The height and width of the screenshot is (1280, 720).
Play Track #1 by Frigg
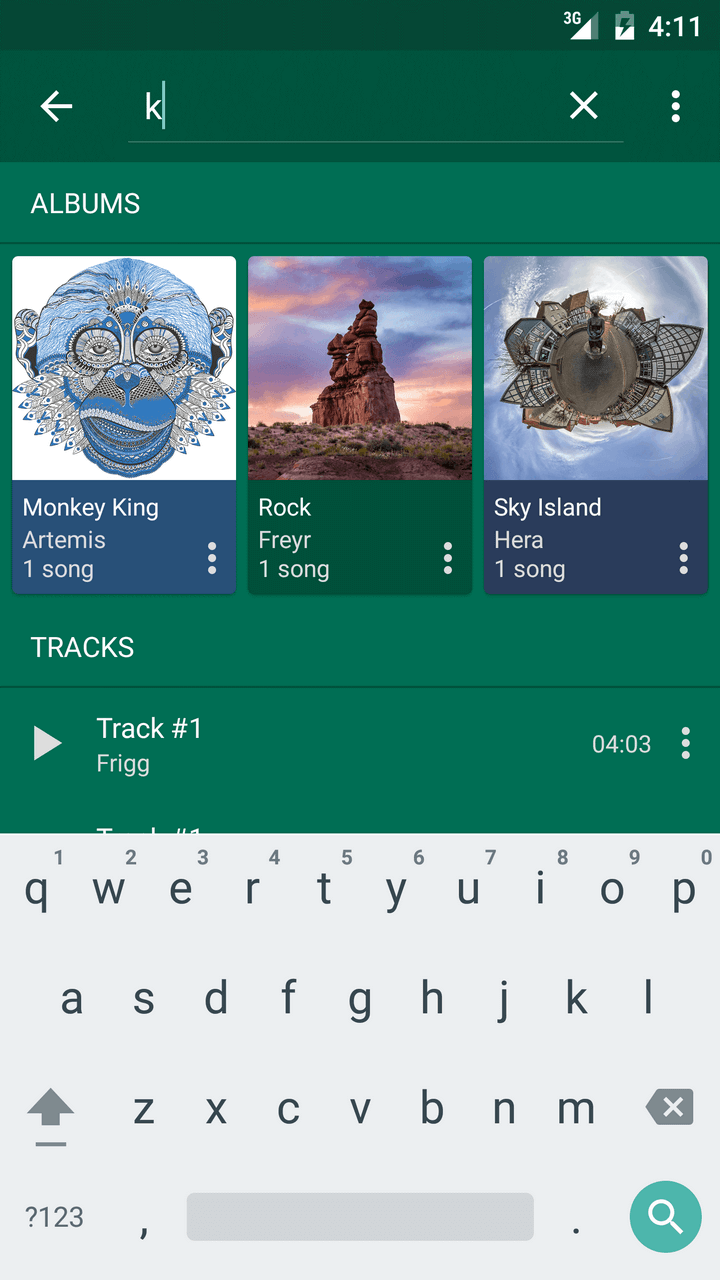click(47, 744)
